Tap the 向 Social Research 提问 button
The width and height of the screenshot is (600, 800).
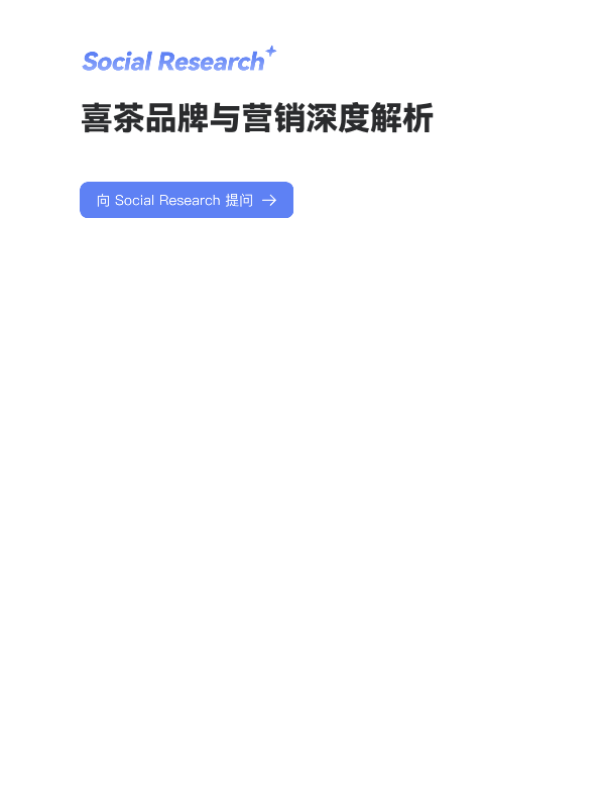pos(186,200)
